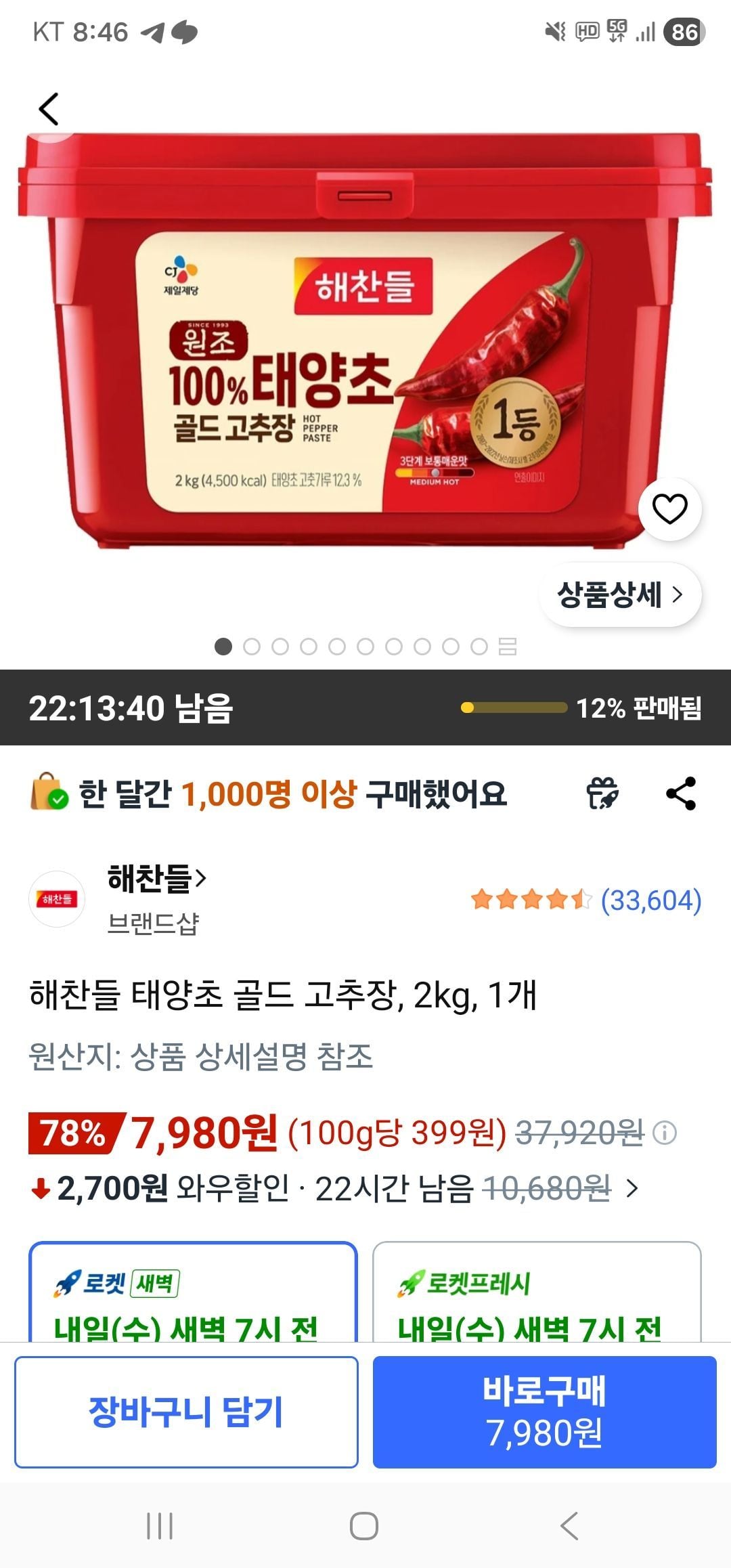
Task: Select 로켓 새벽 delivery option
Action: (192, 1293)
